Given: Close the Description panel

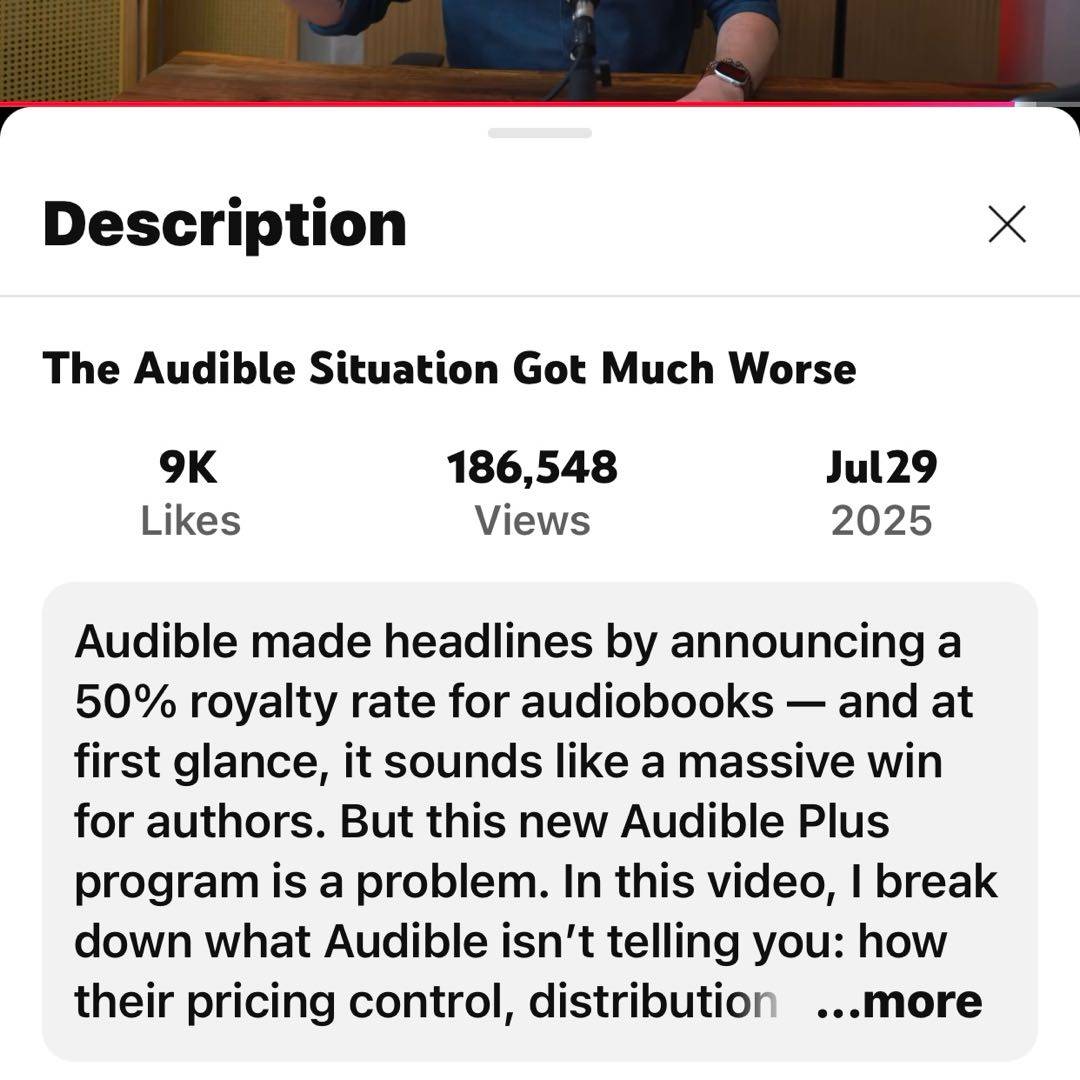Looking at the screenshot, I should click(1006, 224).
